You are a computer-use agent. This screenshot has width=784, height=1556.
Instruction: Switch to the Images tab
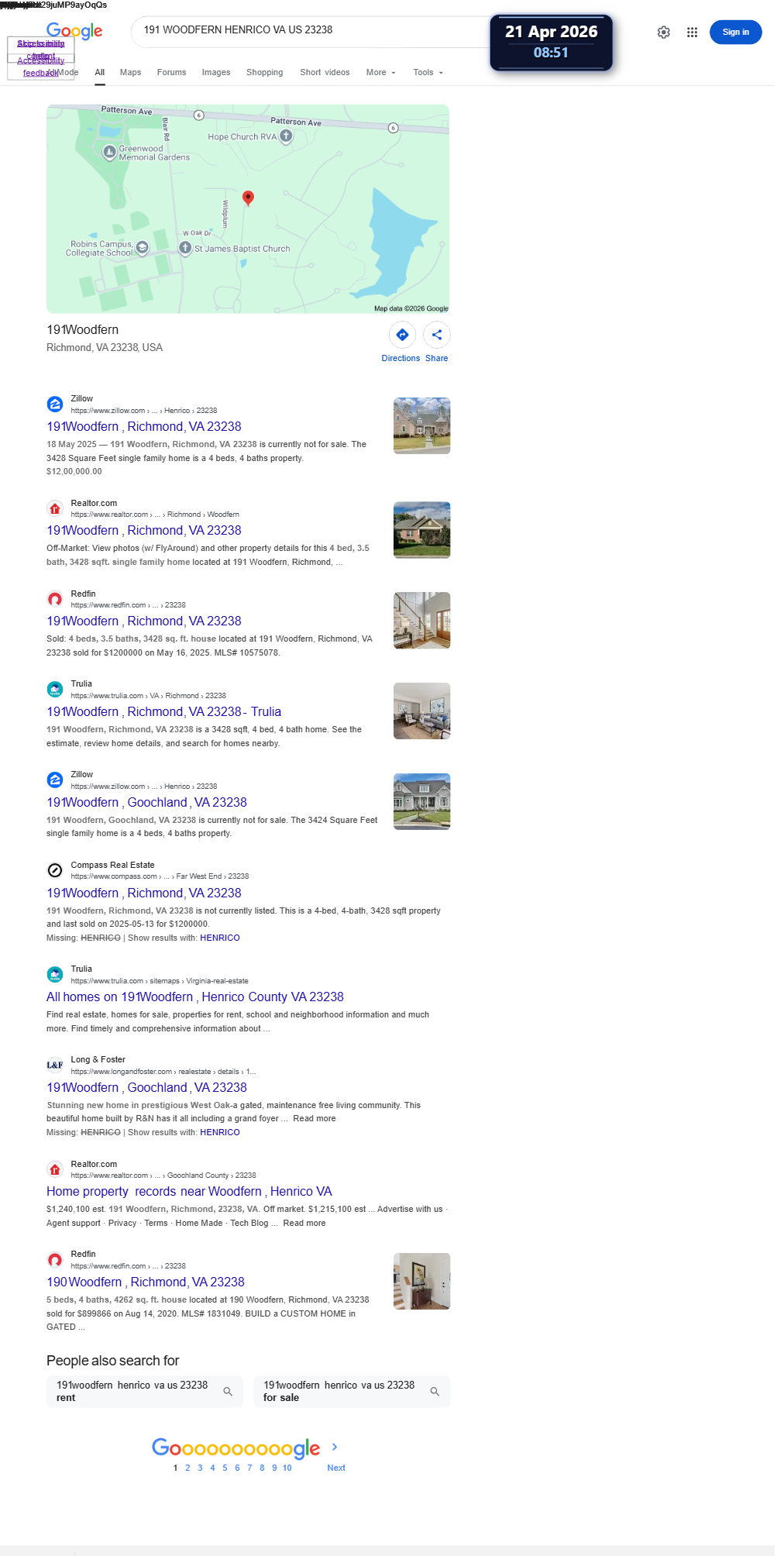tap(216, 72)
